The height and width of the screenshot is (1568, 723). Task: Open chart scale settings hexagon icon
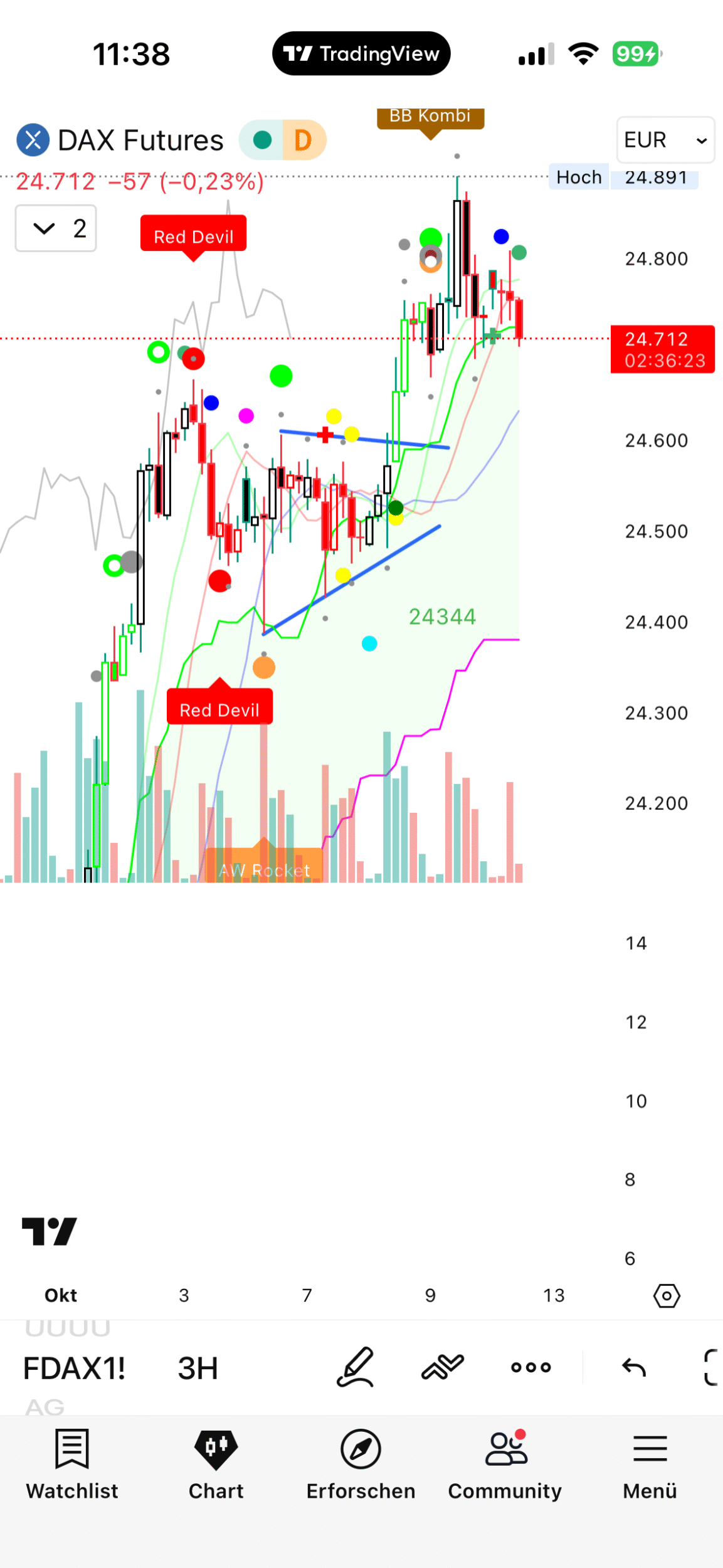666,1295
